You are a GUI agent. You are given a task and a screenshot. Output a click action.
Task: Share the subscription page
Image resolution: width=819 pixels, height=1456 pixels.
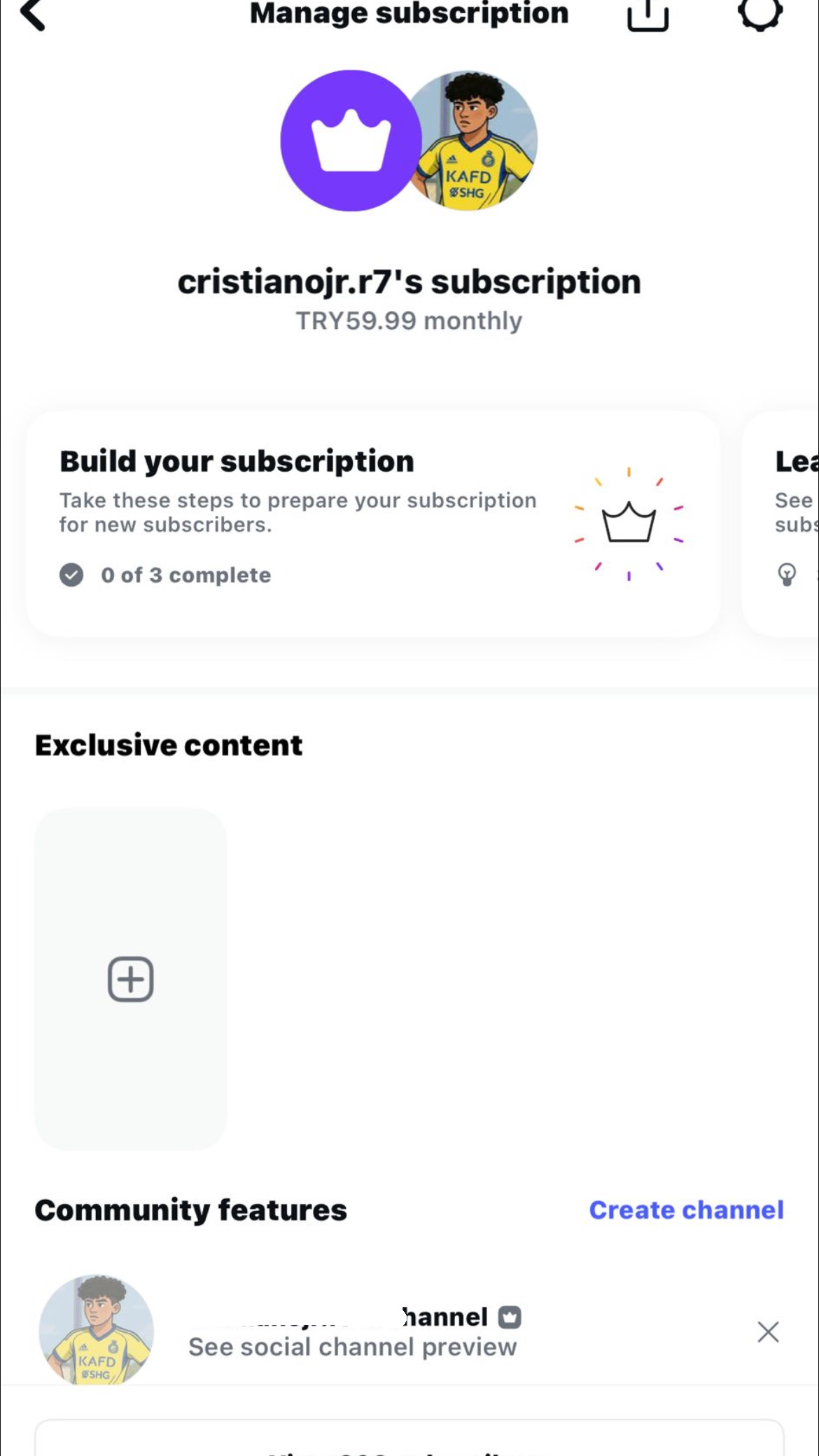tap(647, 14)
